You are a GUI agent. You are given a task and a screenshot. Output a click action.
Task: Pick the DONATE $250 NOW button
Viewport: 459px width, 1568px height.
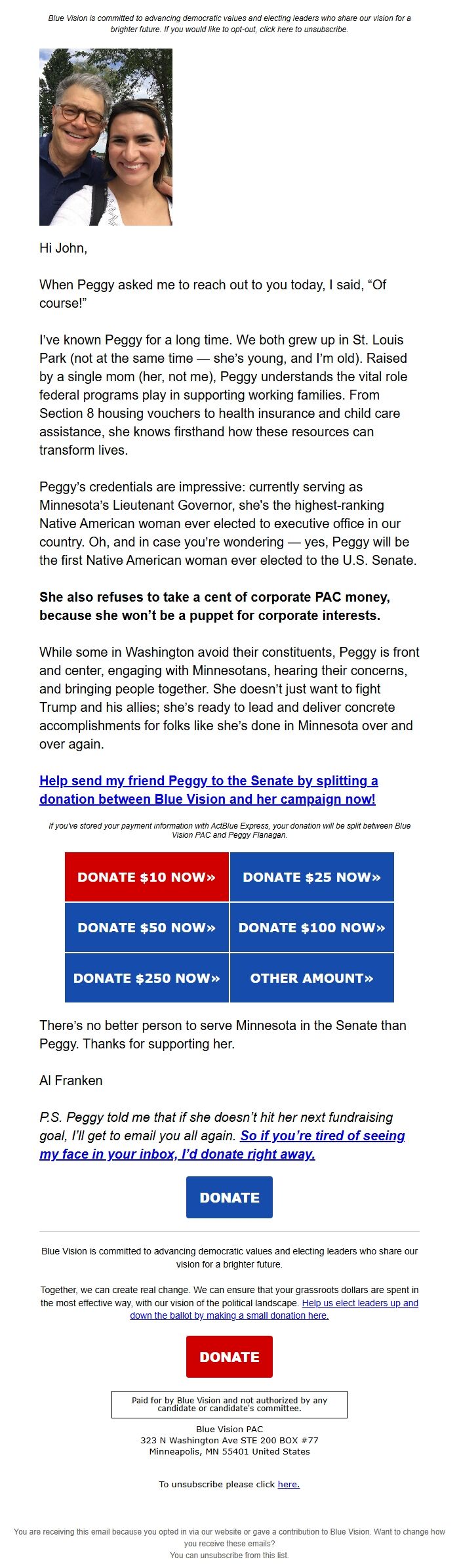coord(147,978)
